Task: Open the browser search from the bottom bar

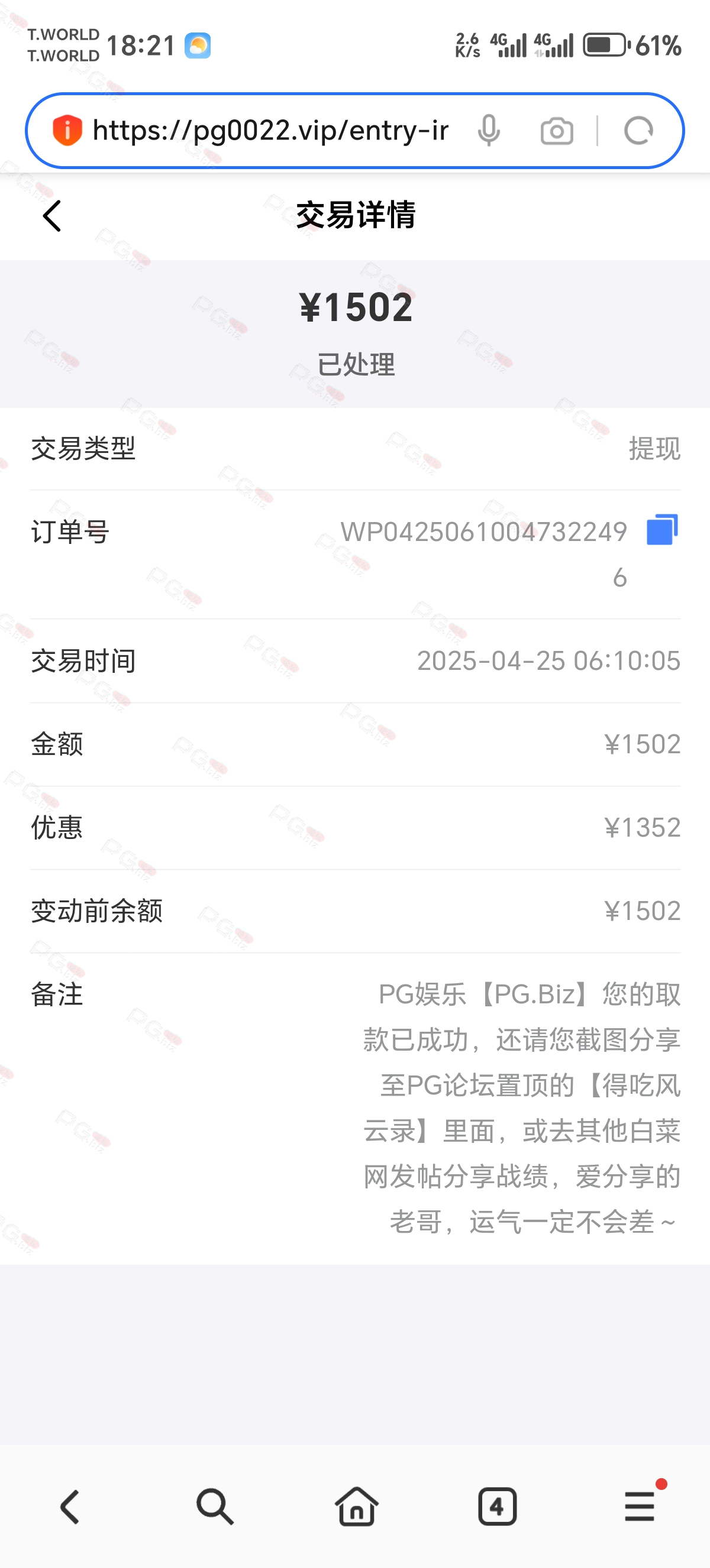Action: [x=214, y=1507]
